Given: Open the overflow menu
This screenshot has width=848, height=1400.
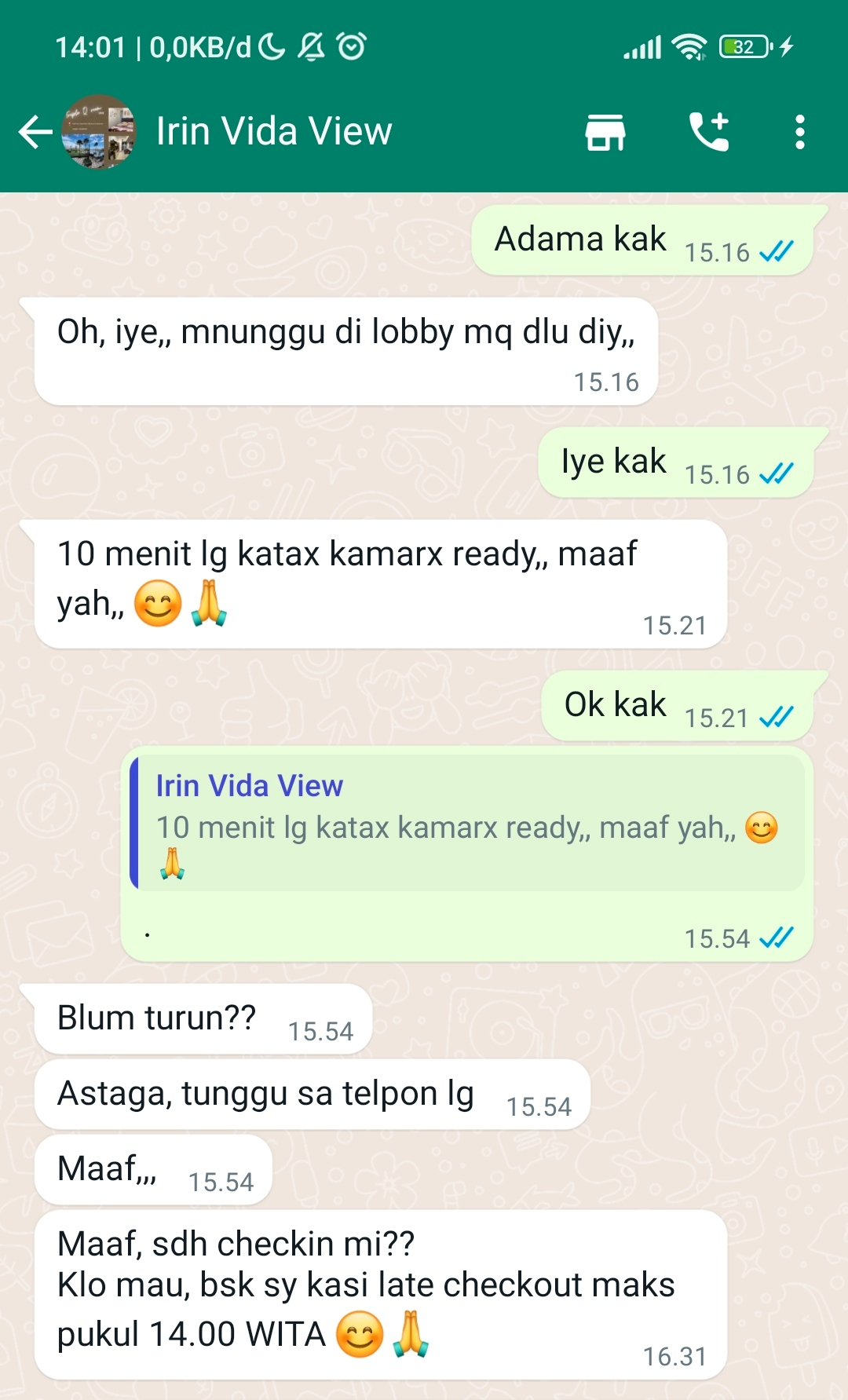Looking at the screenshot, I should pos(799,132).
